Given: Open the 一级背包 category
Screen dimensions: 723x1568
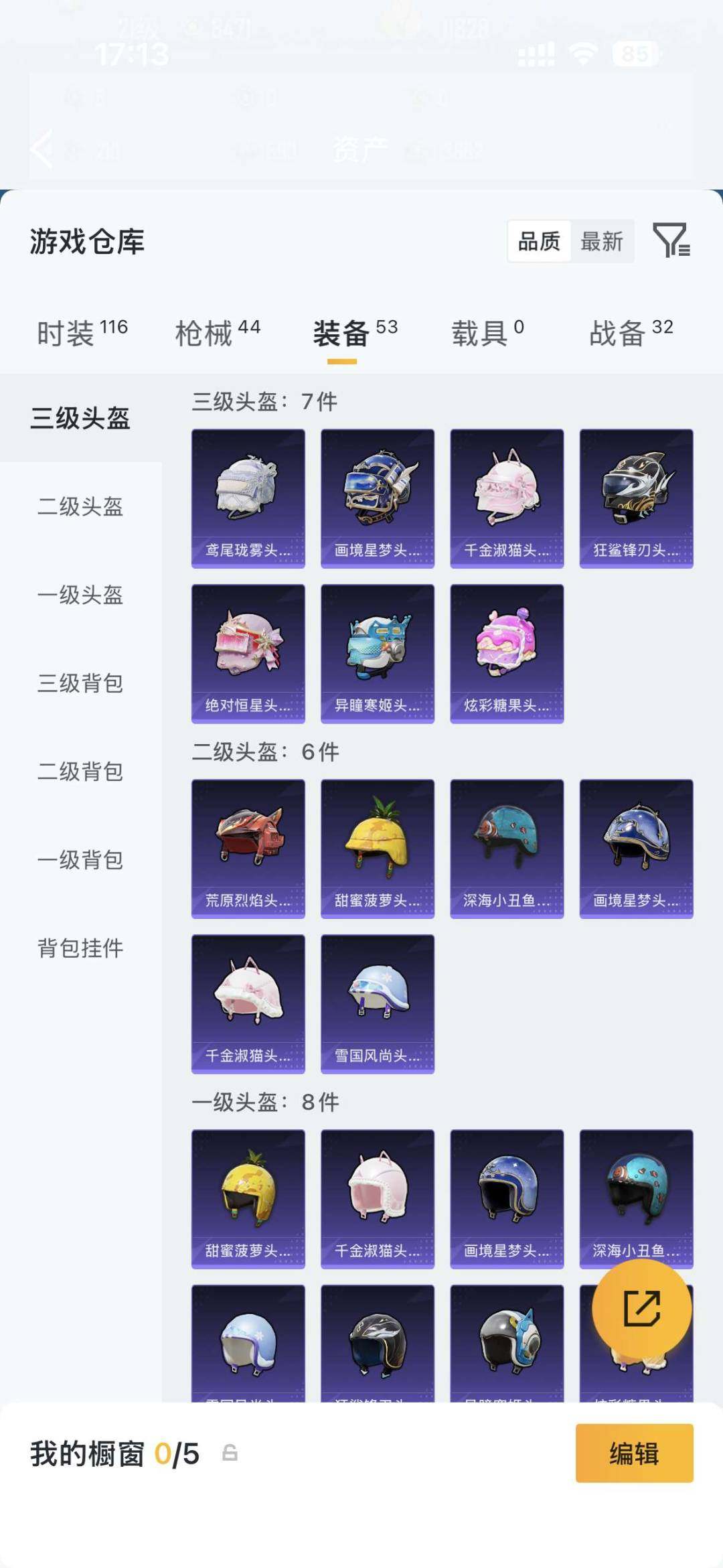Looking at the screenshot, I should 79,860.
